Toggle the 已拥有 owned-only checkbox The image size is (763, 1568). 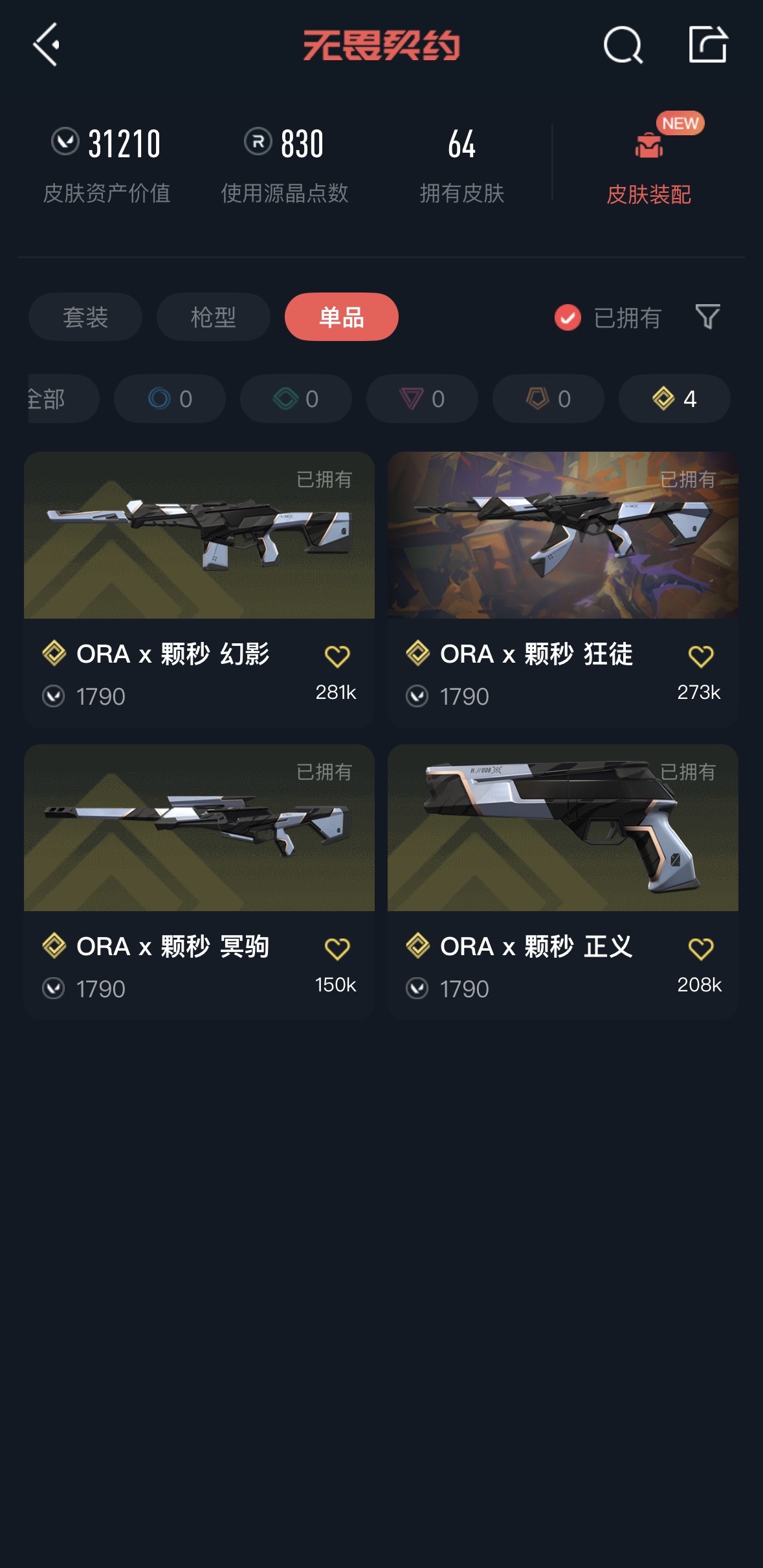[568, 318]
